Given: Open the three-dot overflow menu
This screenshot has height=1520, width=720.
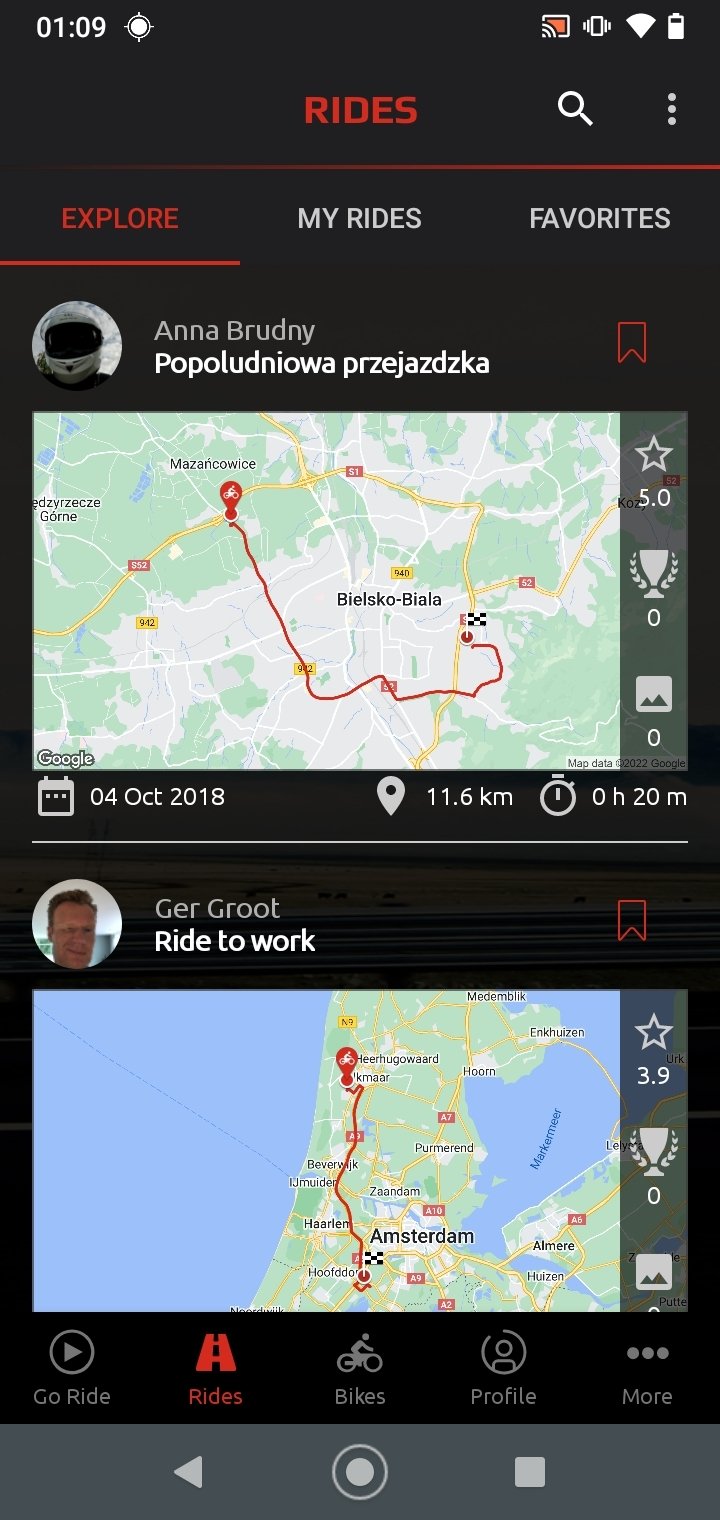Looking at the screenshot, I should coord(672,109).
